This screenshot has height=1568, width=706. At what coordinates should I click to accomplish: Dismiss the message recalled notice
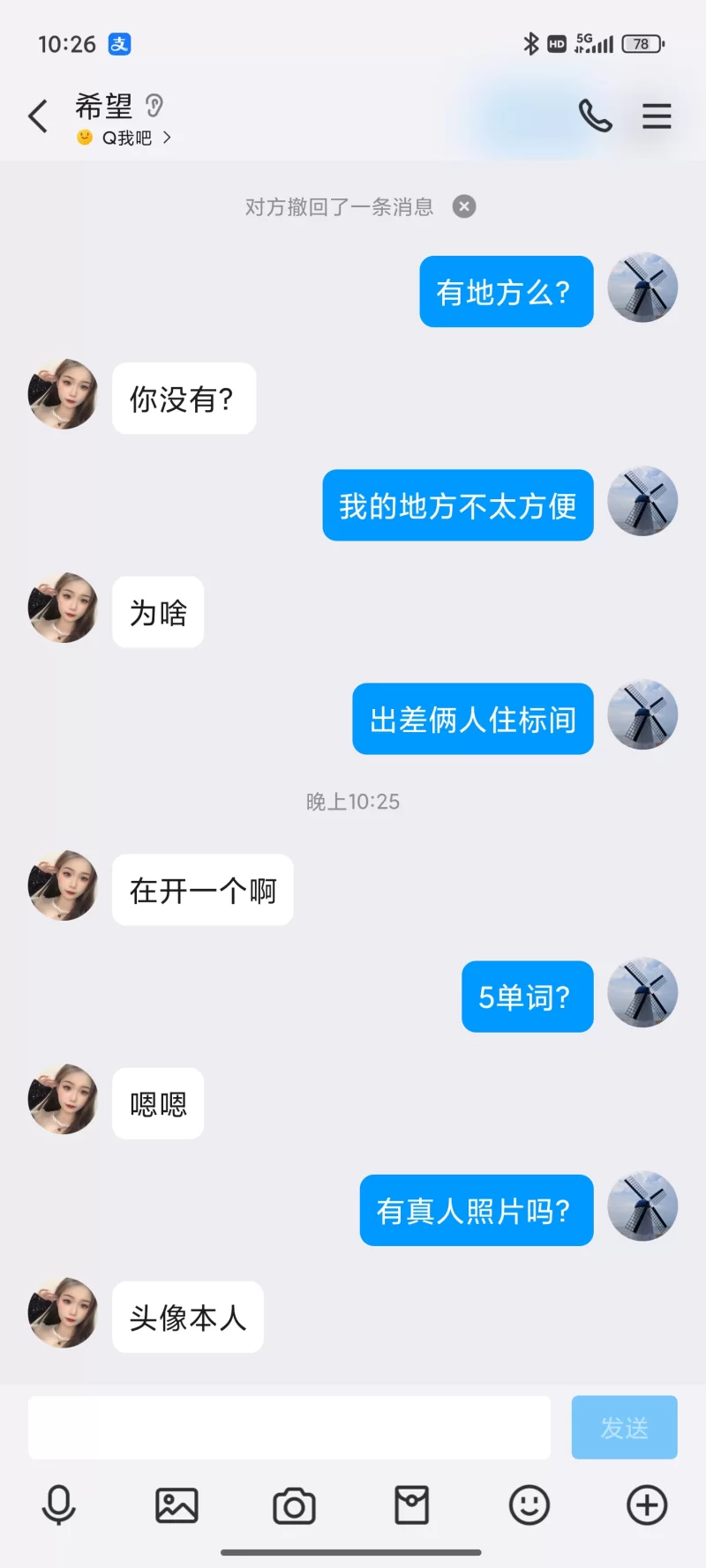tap(464, 206)
